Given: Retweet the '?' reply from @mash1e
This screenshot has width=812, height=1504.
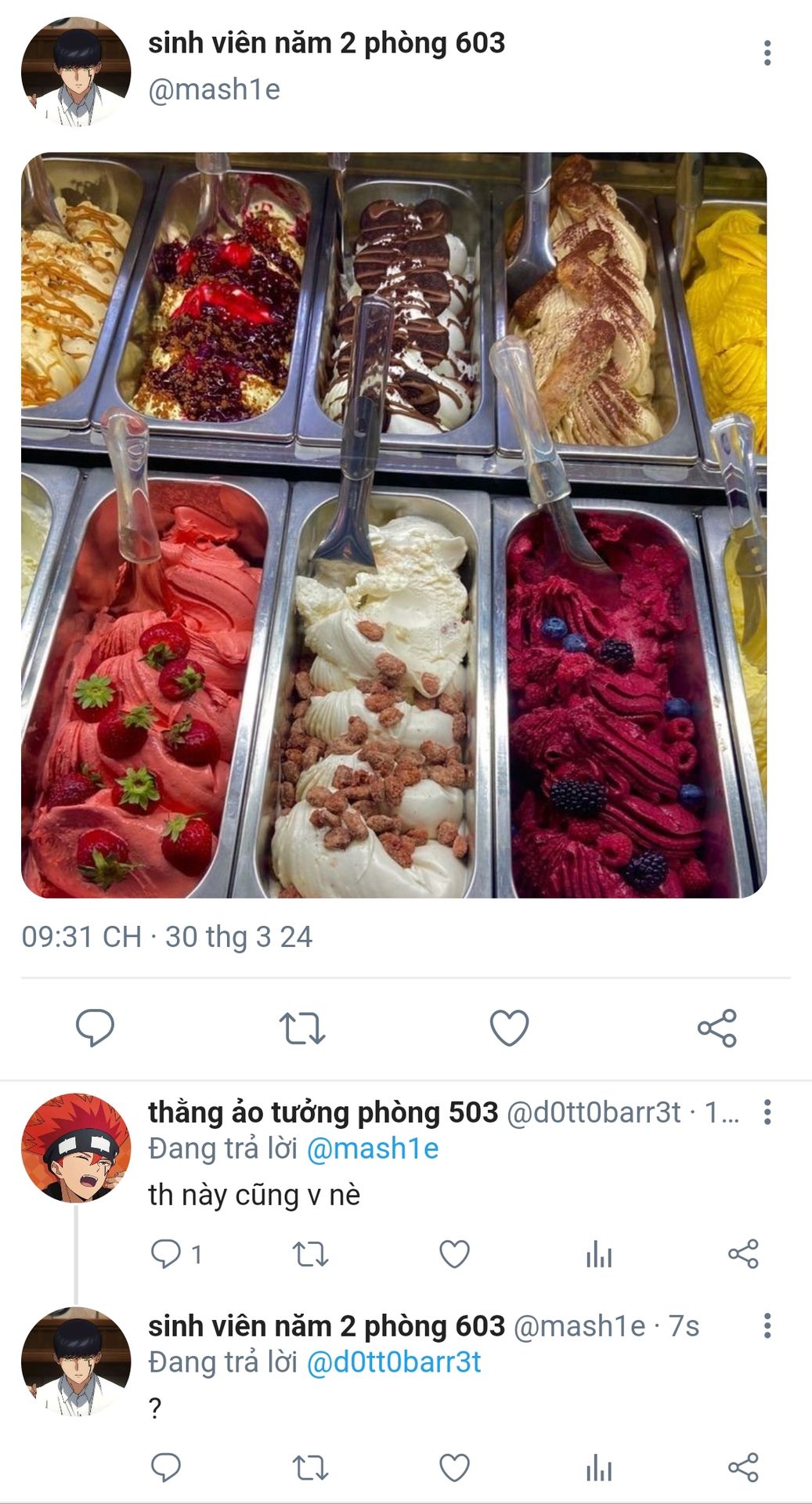Looking at the screenshot, I should [x=310, y=1467].
